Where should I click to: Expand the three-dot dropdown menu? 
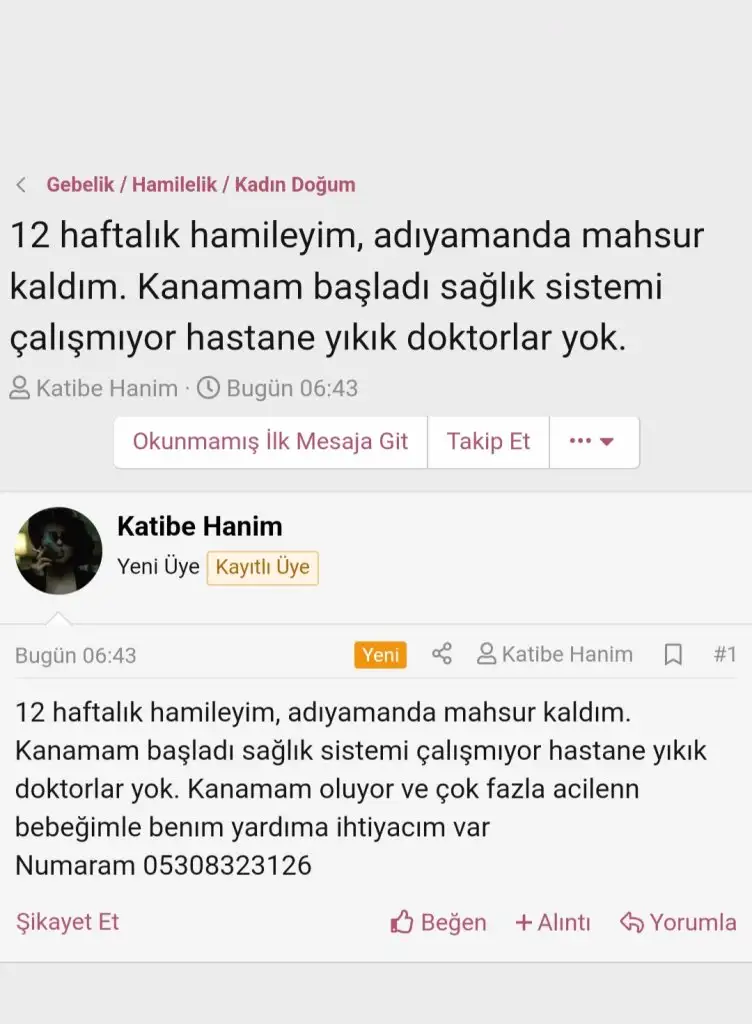[x=592, y=442]
